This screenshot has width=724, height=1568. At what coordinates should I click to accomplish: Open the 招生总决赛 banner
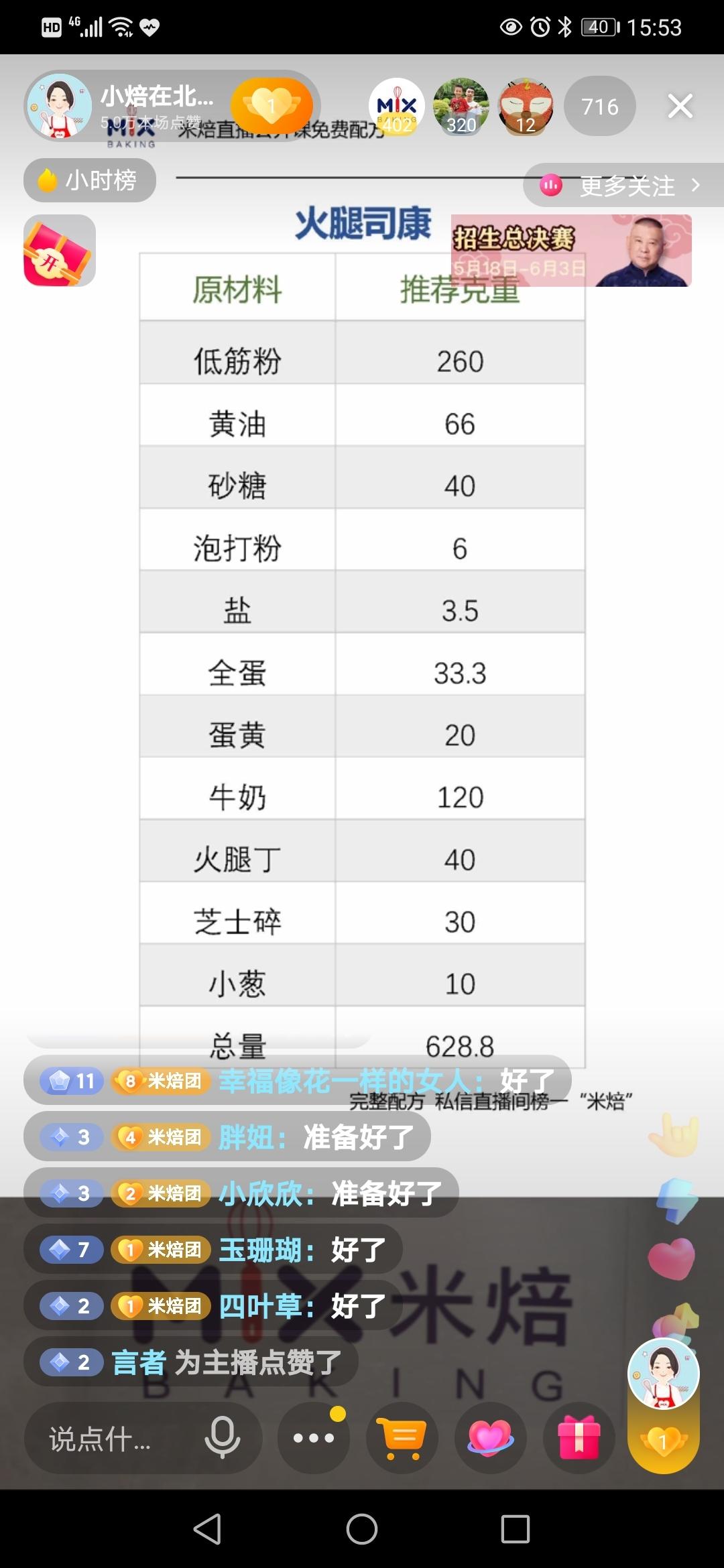click(x=571, y=251)
